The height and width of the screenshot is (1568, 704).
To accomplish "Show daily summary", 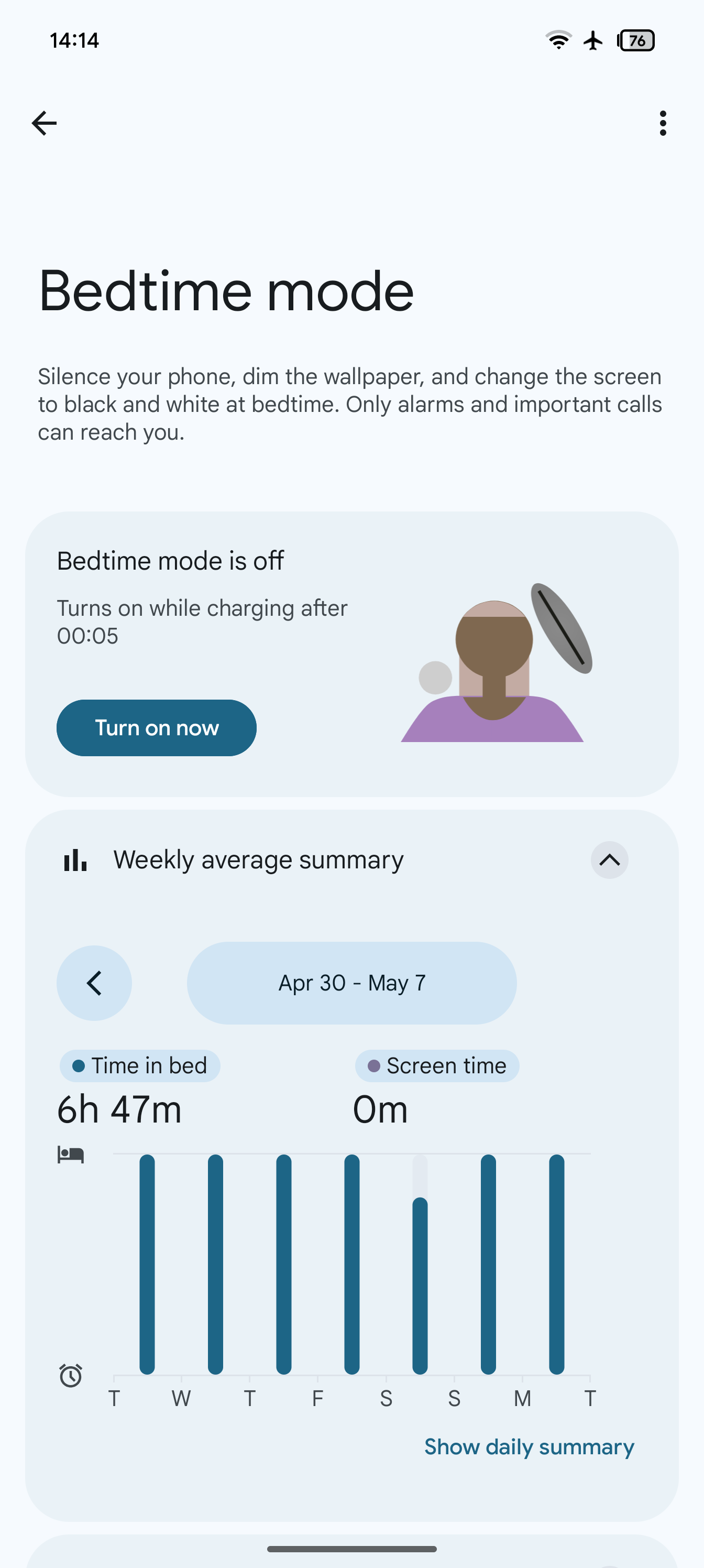I will tap(529, 1446).
